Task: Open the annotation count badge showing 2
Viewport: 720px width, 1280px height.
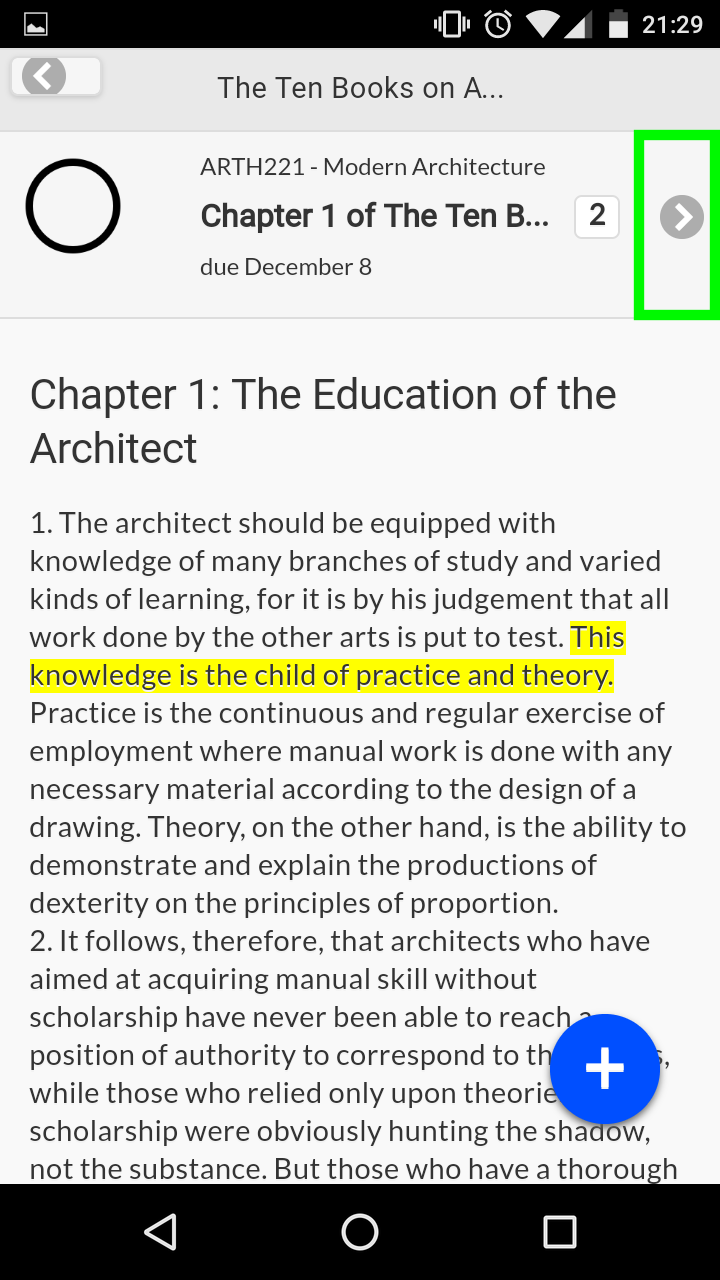Action: point(597,216)
